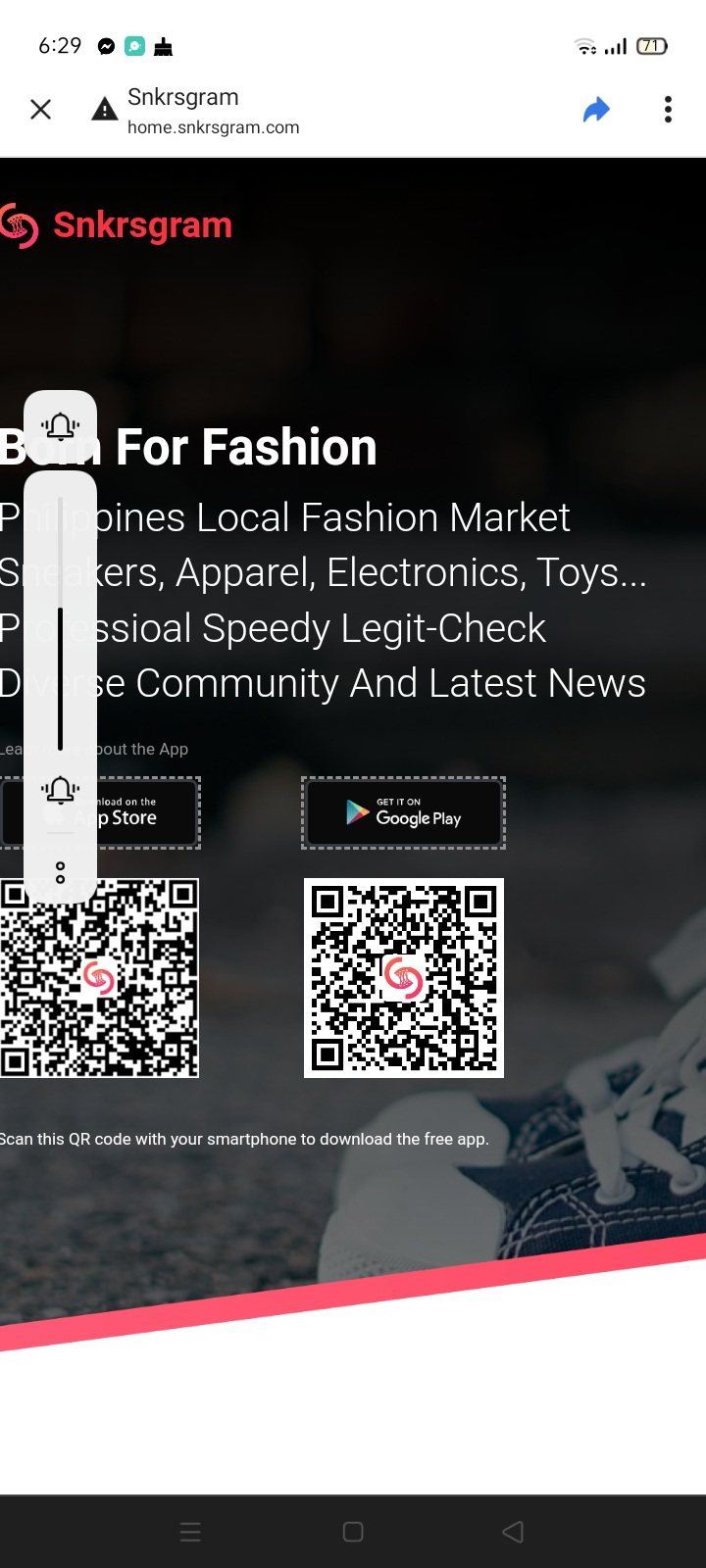Open the browser overflow menu
The image size is (706, 1568).
point(668,110)
